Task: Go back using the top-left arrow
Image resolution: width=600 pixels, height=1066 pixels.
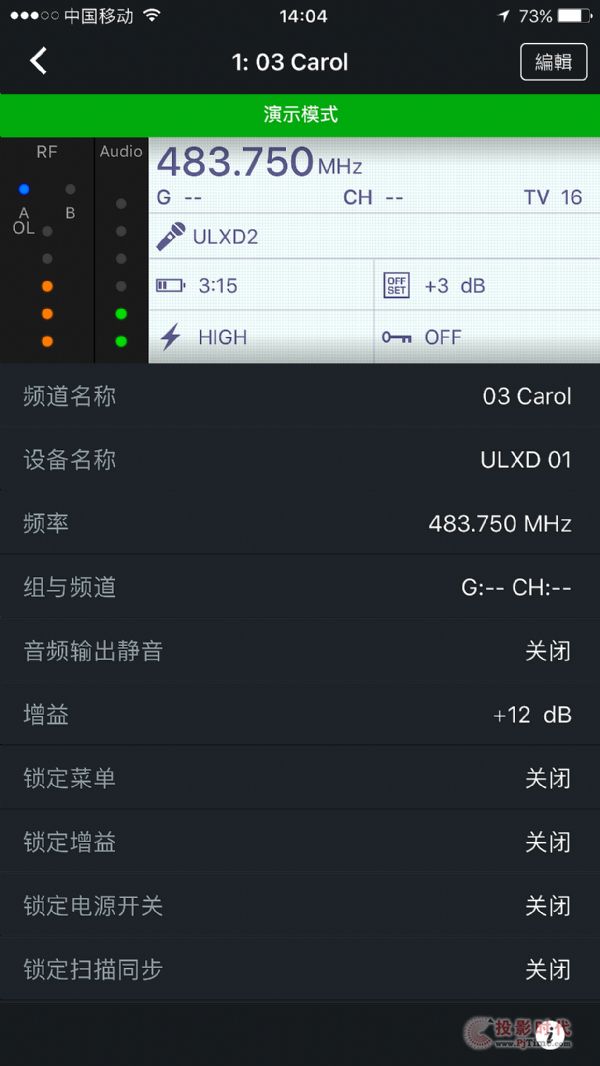Action: (38, 62)
